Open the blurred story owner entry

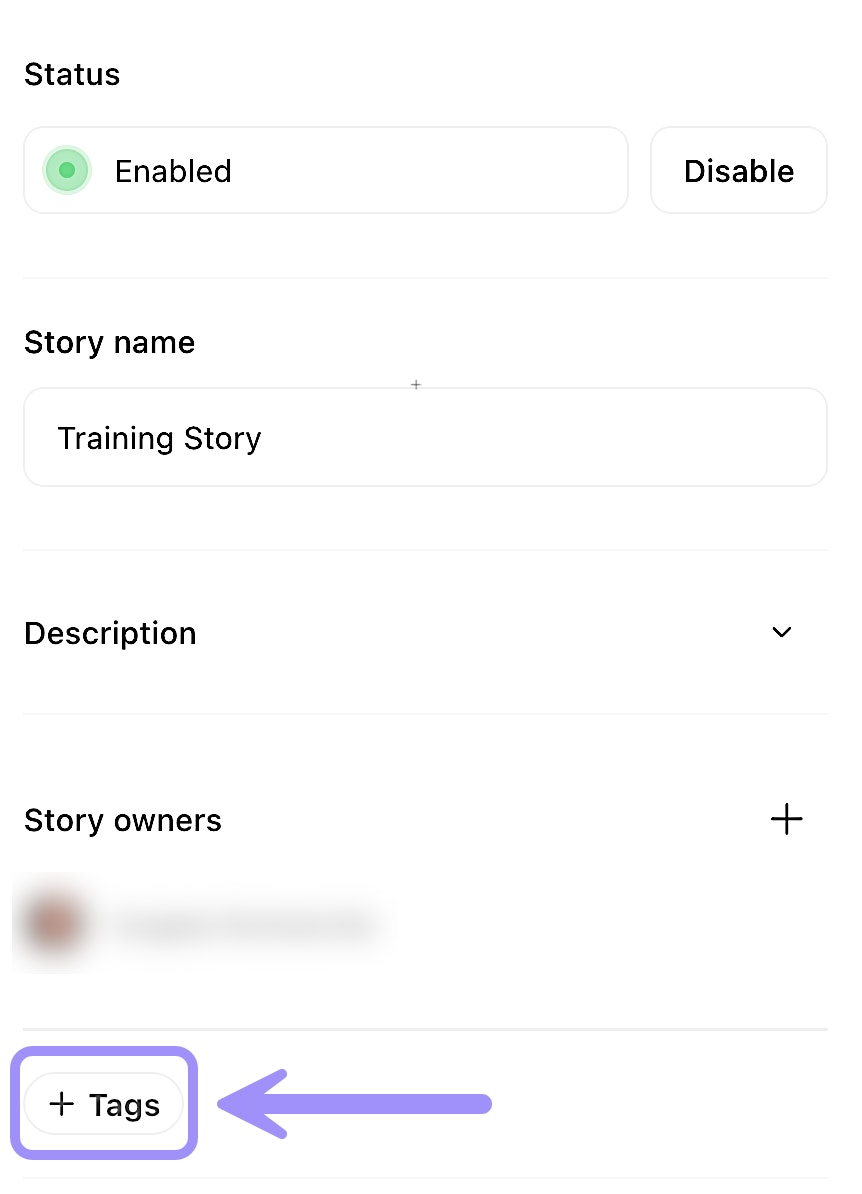200,924
